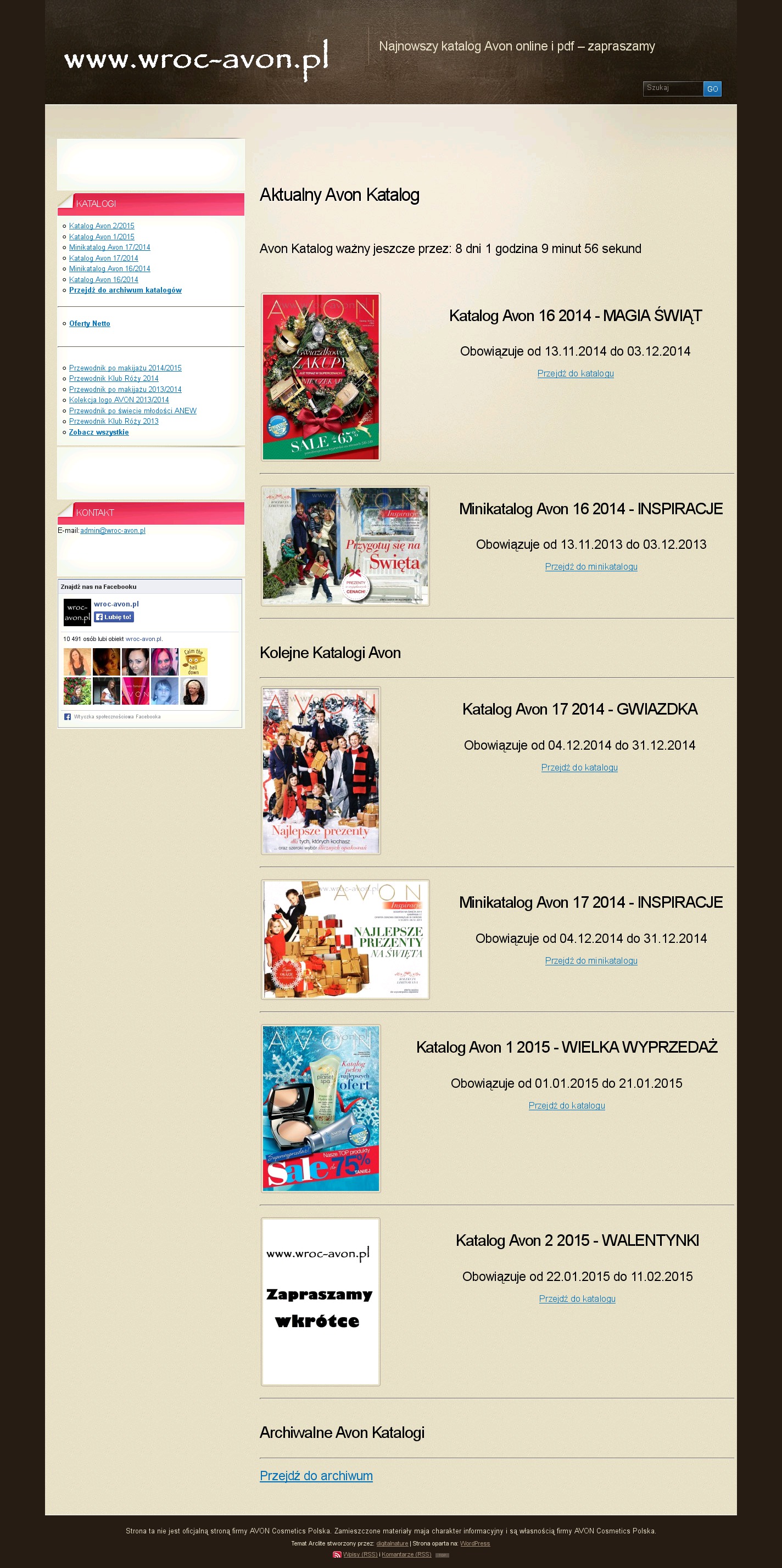782x1568 pixels.
Task: Open the Oferty Netto link
Action: tap(90, 324)
